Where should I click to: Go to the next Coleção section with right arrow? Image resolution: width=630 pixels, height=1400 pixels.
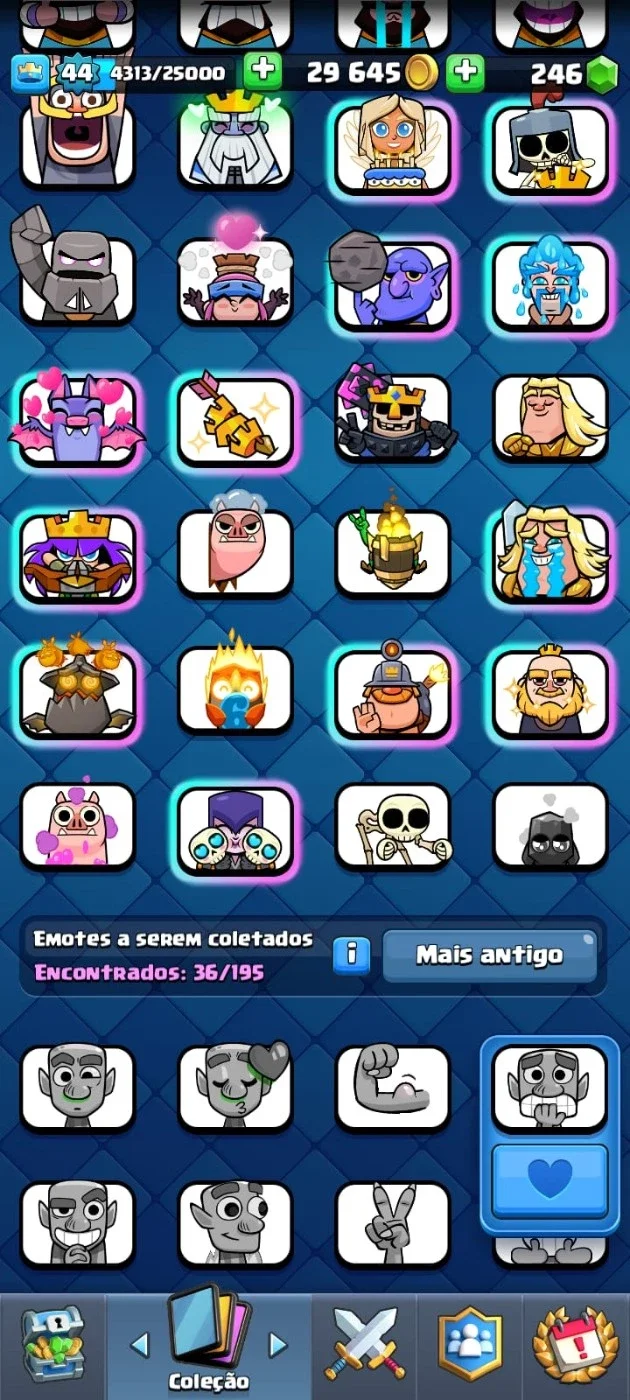click(278, 1345)
